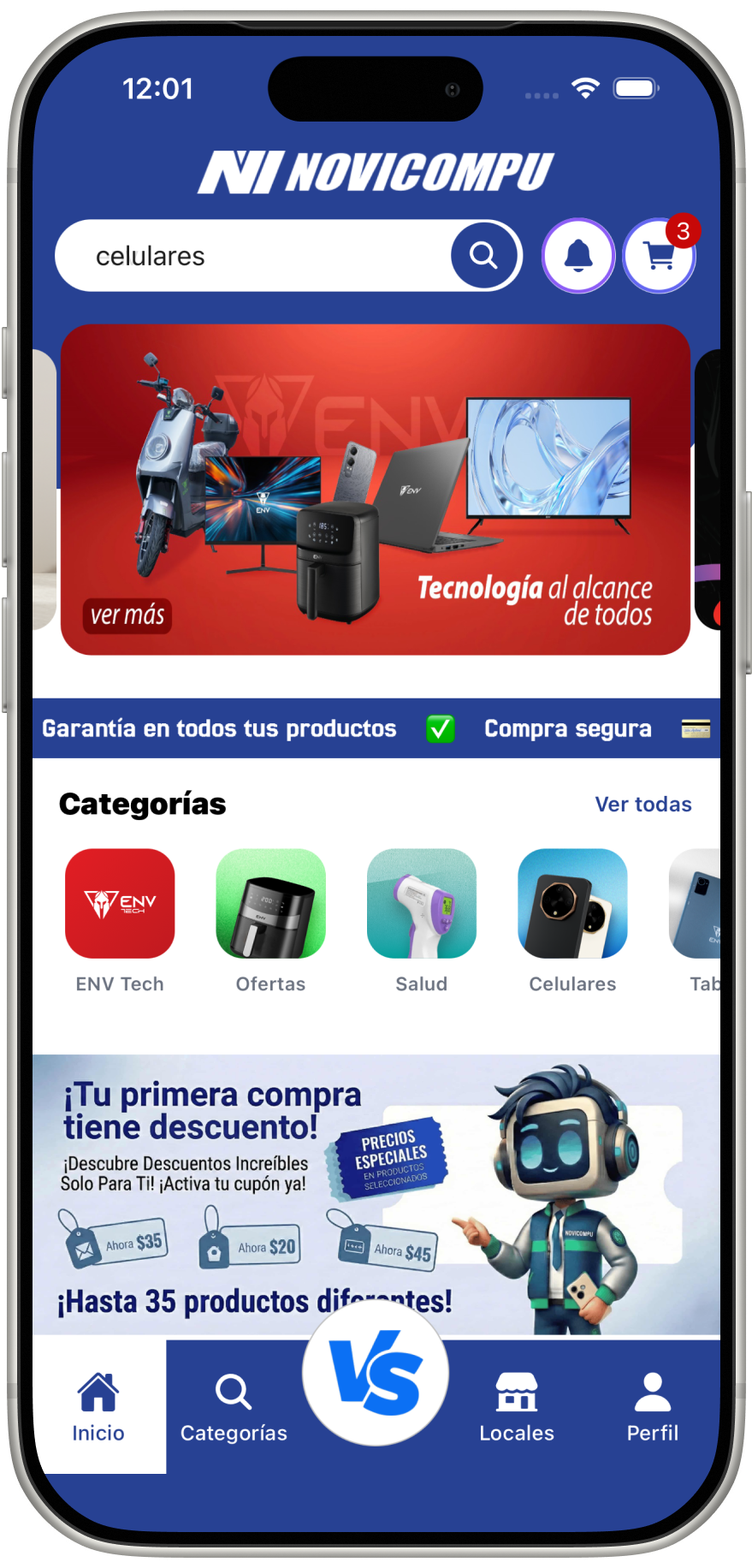Tap the cart badge showing 3 items

click(682, 229)
